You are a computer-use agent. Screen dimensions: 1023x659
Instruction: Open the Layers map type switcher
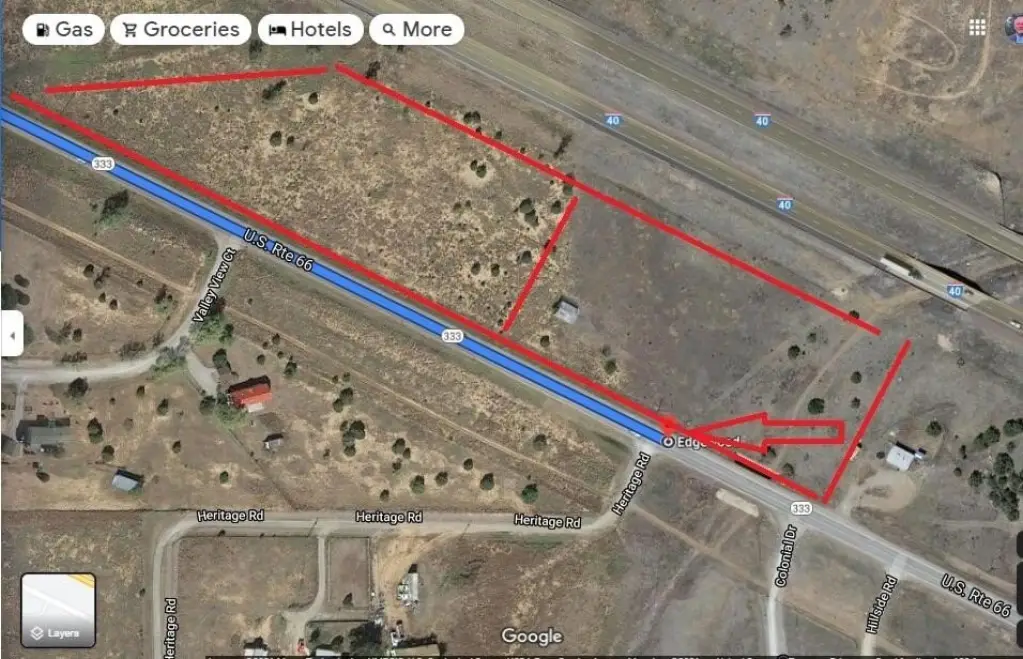click(x=58, y=610)
